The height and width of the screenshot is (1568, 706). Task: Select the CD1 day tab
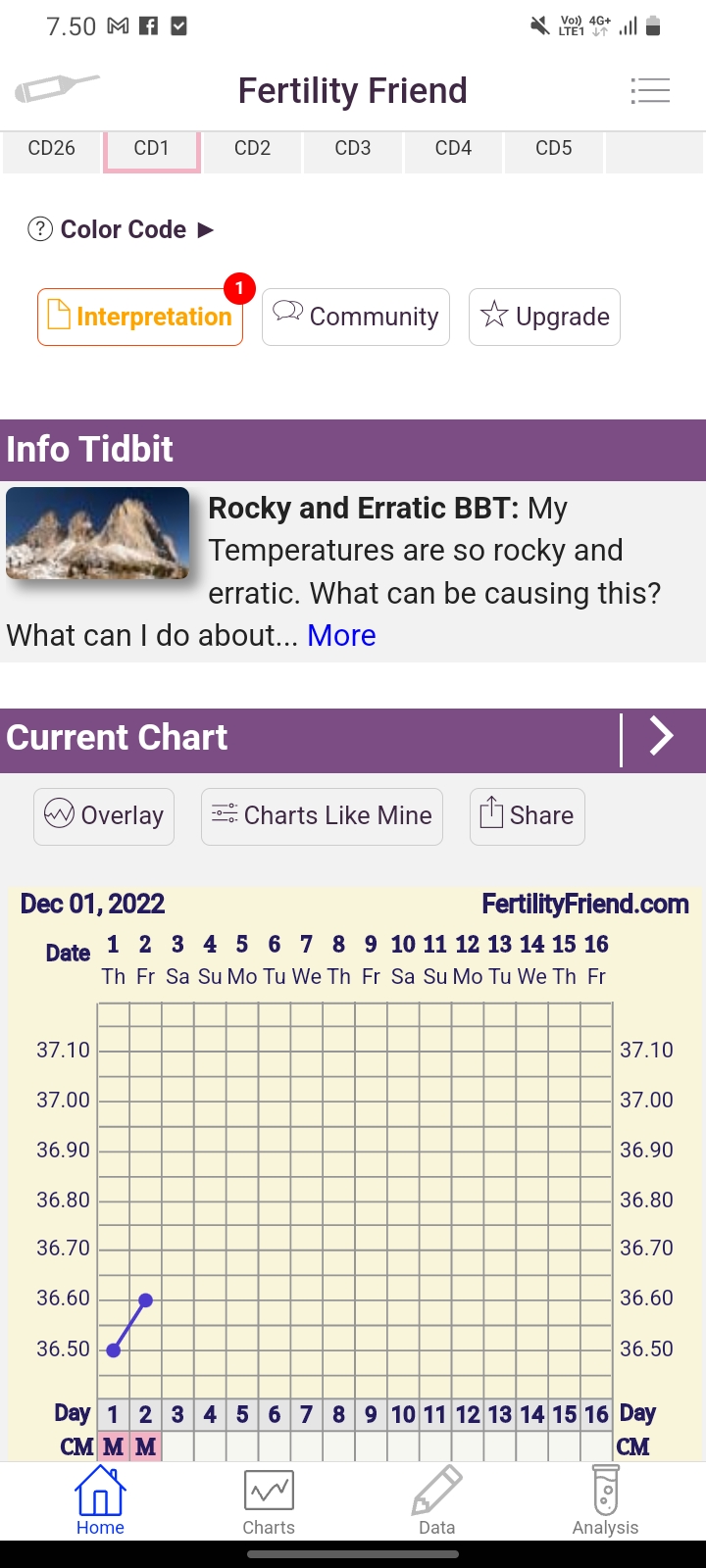pos(152,149)
